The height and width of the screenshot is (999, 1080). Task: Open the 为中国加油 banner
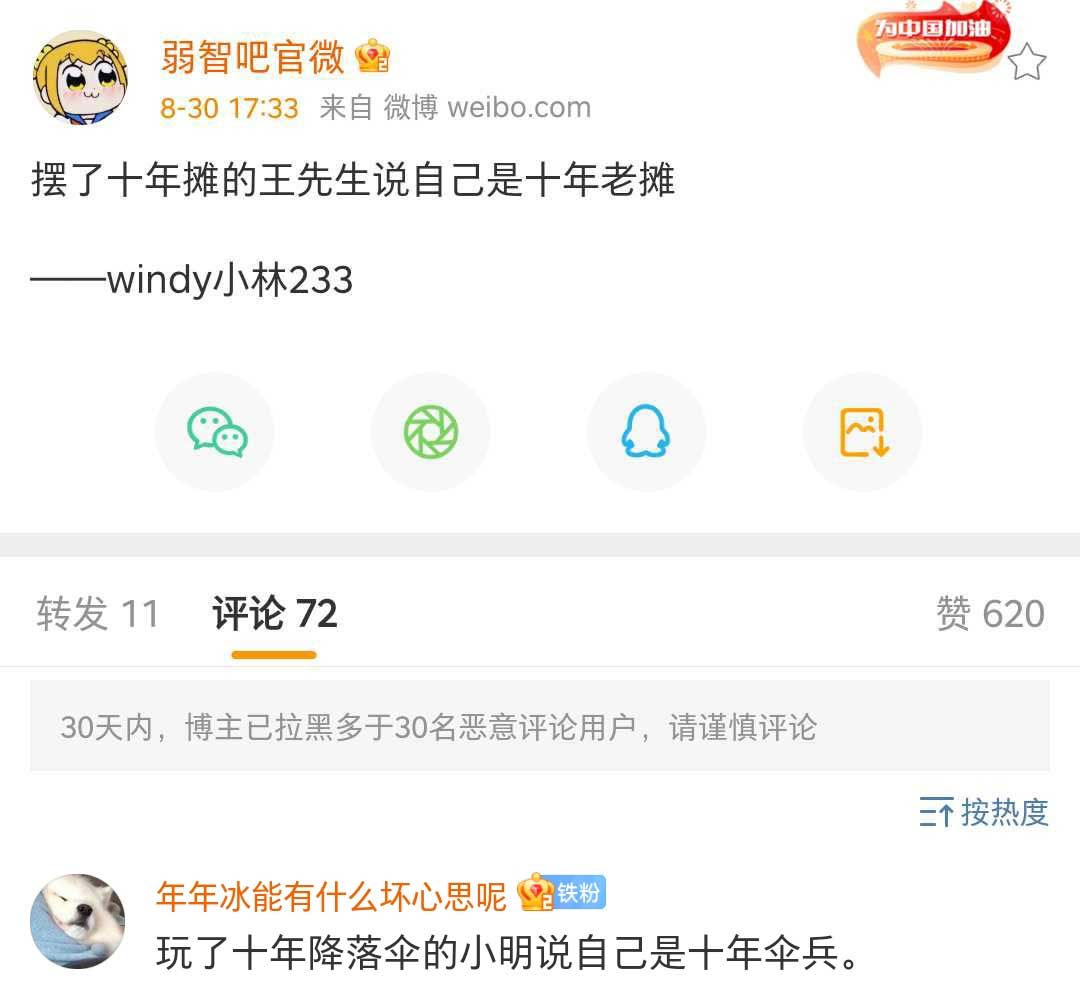(x=933, y=38)
